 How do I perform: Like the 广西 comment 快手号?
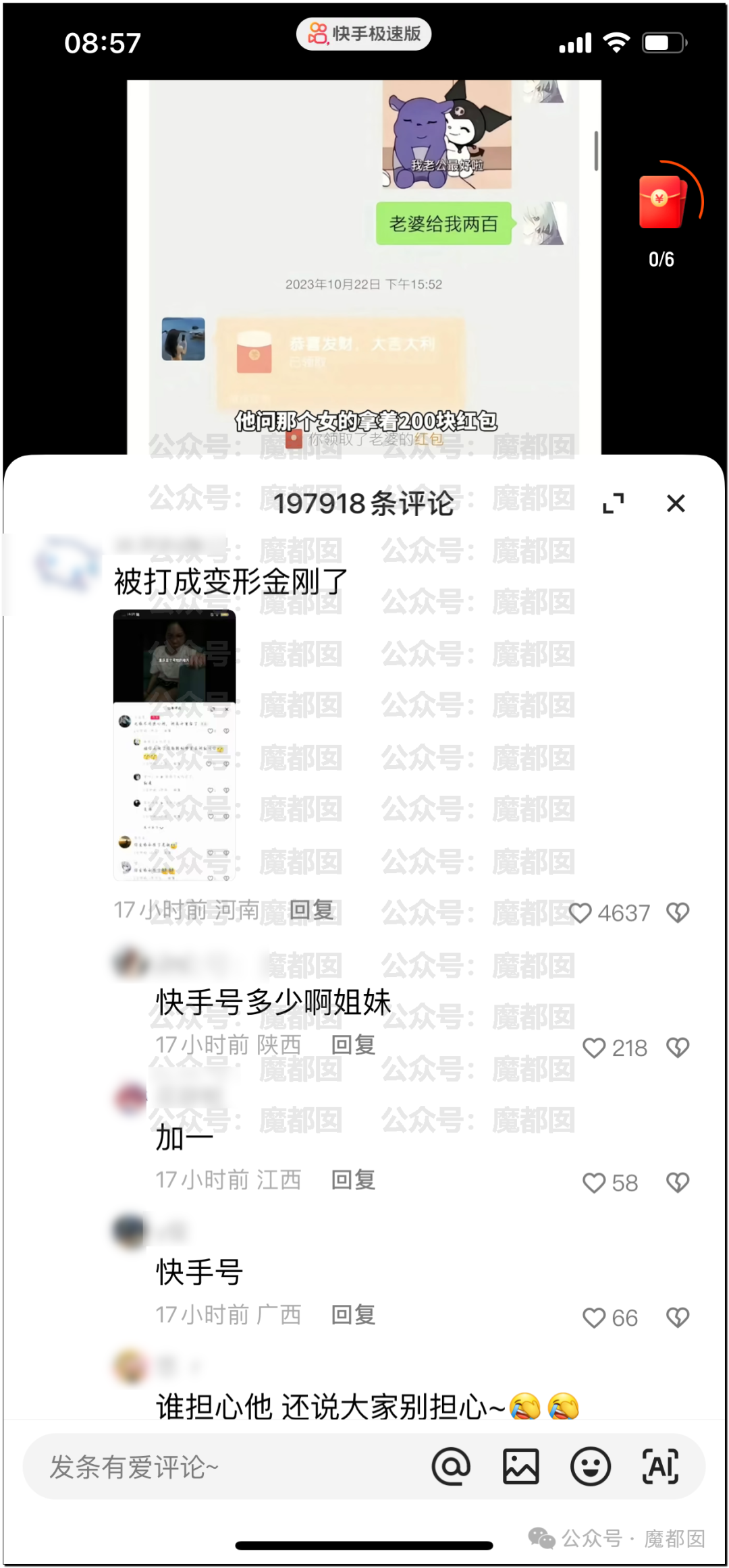[x=594, y=1318]
